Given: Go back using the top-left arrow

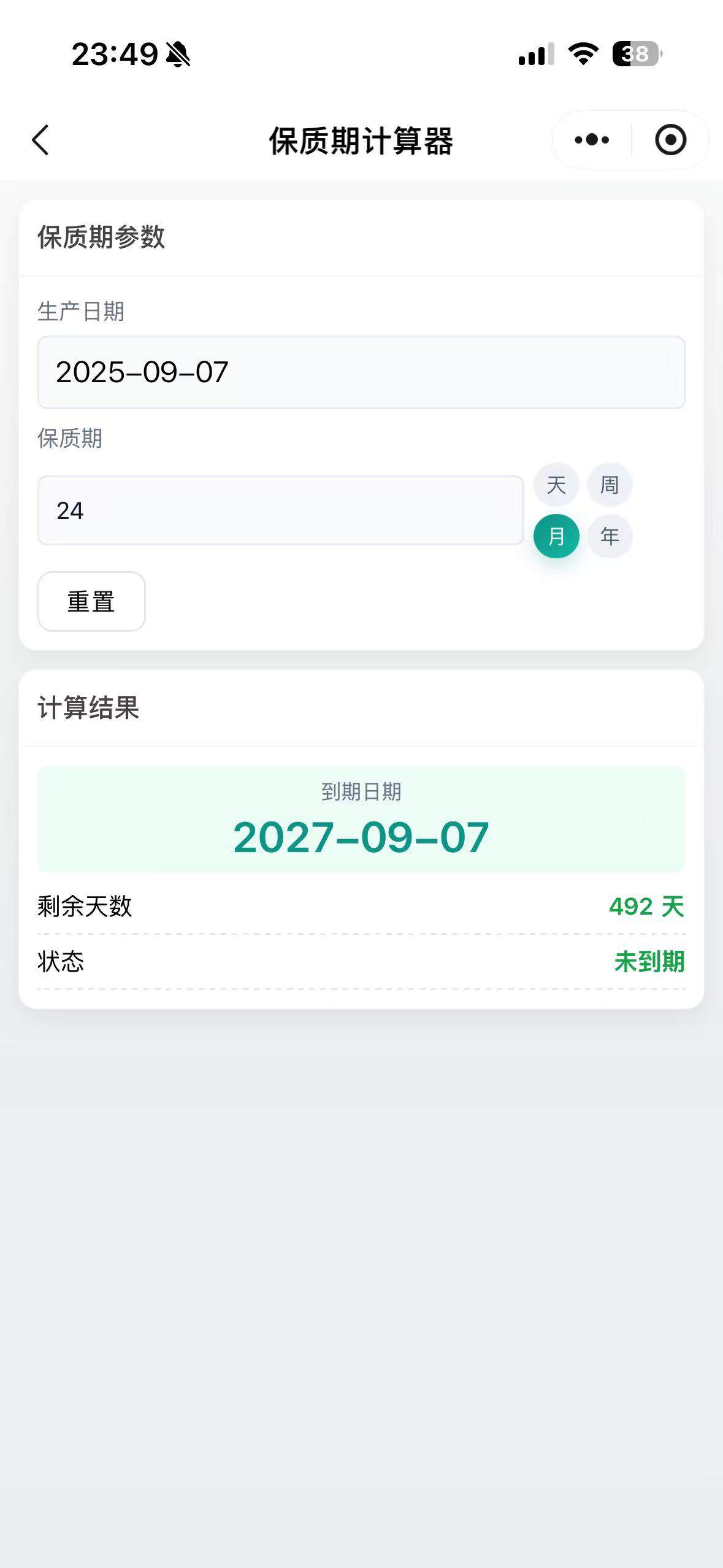Looking at the screenshot, I should [40, 140].
